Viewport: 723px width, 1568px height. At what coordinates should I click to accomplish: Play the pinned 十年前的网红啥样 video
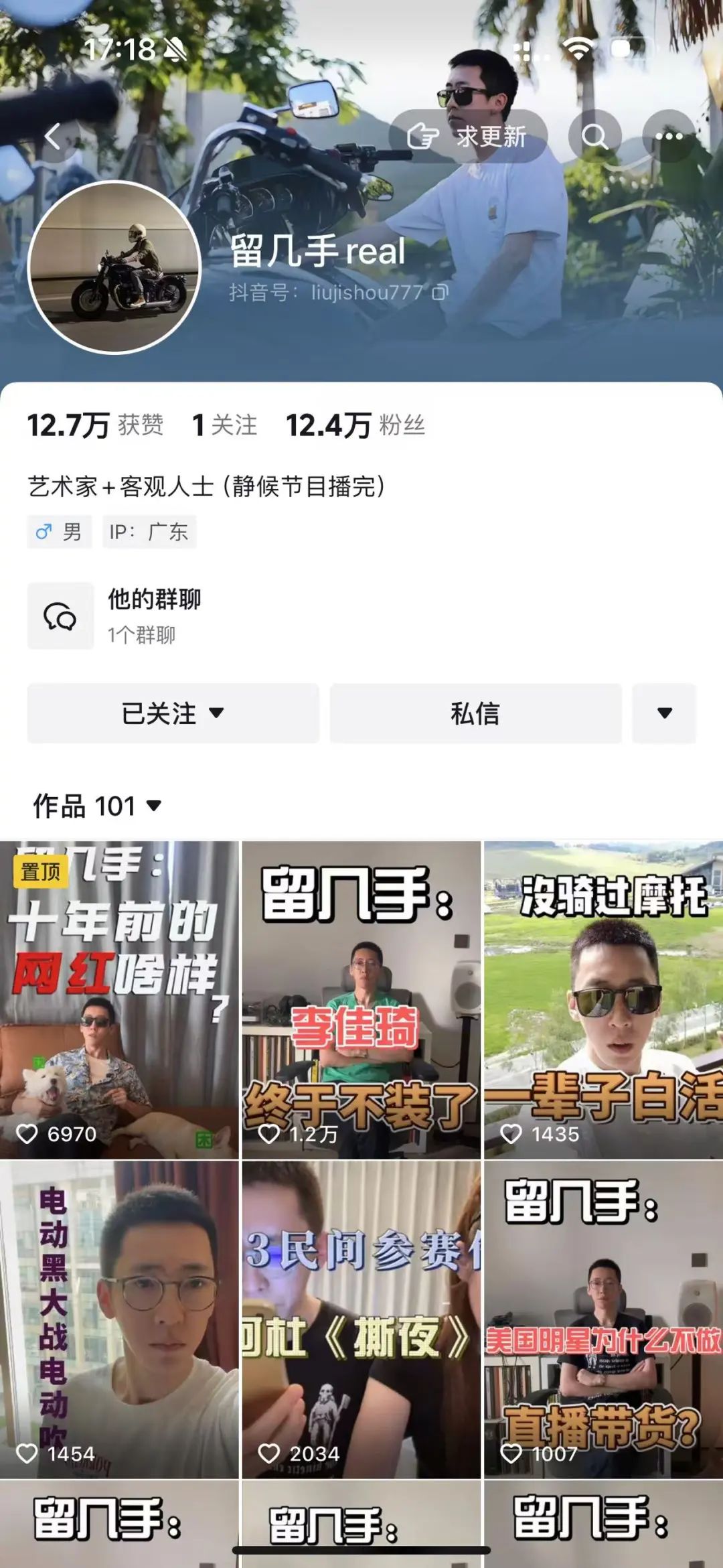(x=119, y=999)
